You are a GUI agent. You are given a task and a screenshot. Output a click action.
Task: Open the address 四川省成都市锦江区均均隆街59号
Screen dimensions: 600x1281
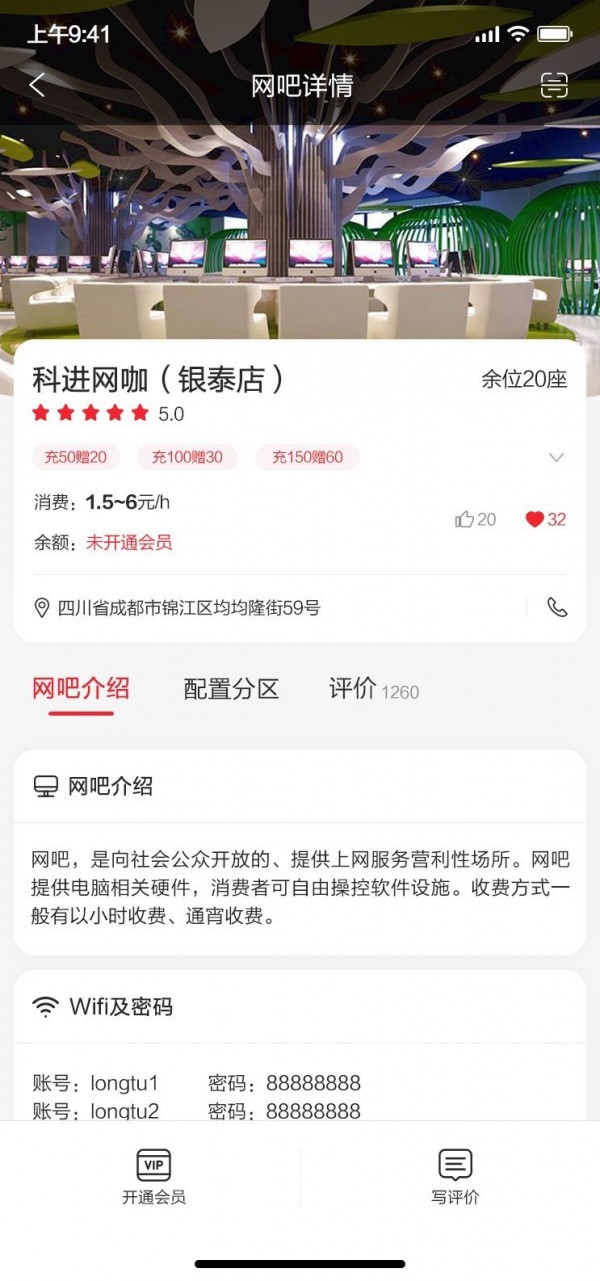(x=189, y=607)
